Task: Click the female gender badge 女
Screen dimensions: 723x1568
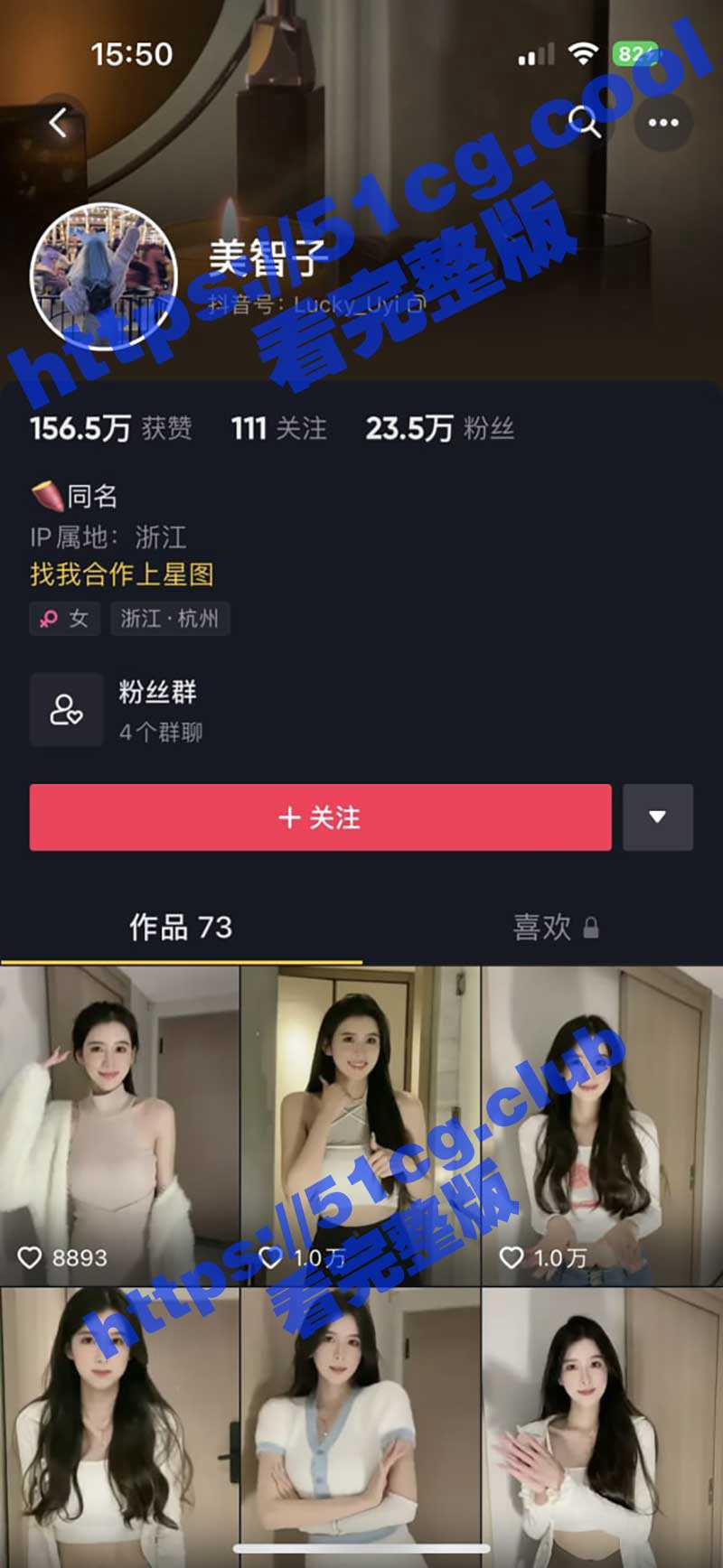Action: click(64, 619)
